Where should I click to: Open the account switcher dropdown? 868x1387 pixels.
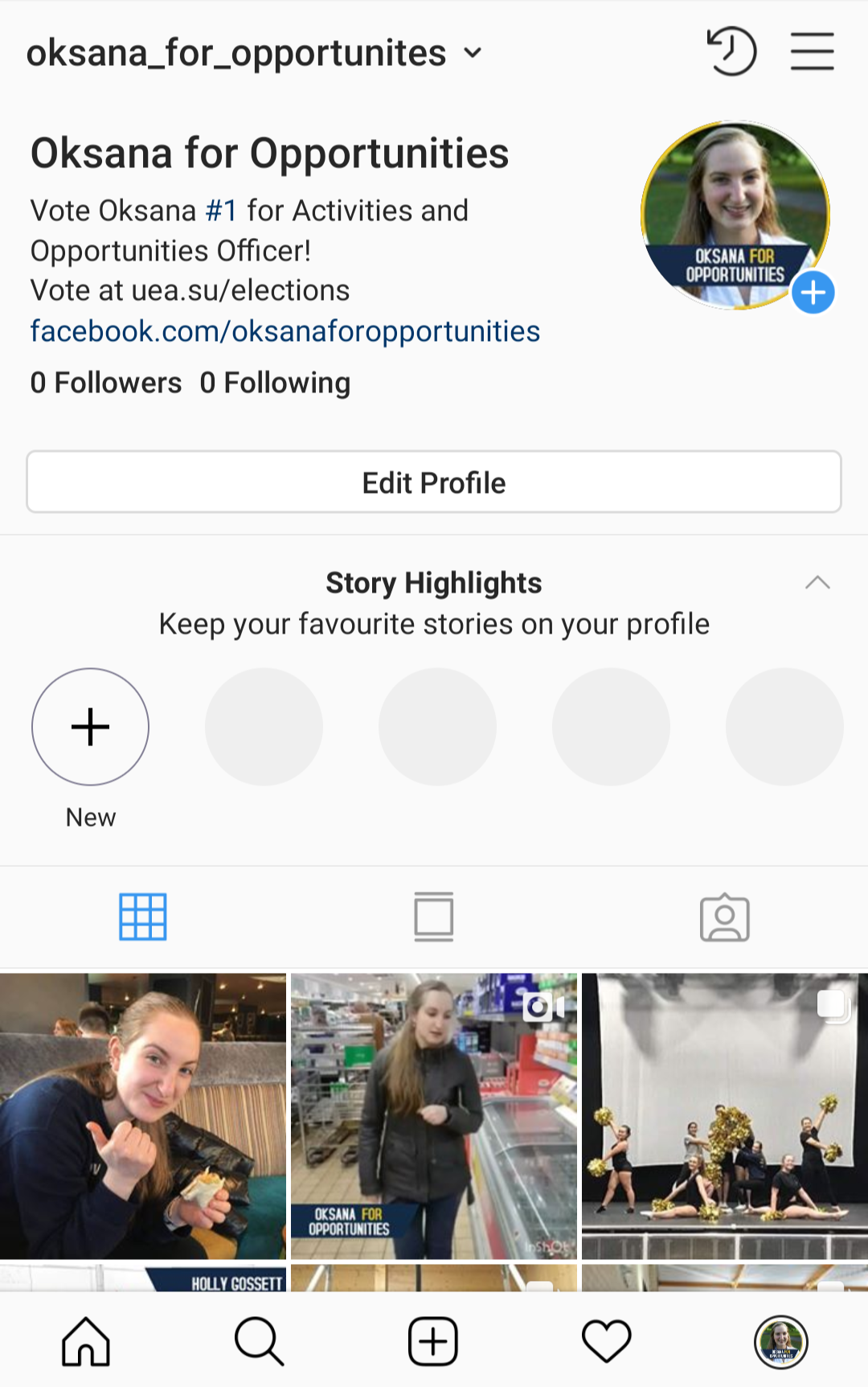coord(473,53)
